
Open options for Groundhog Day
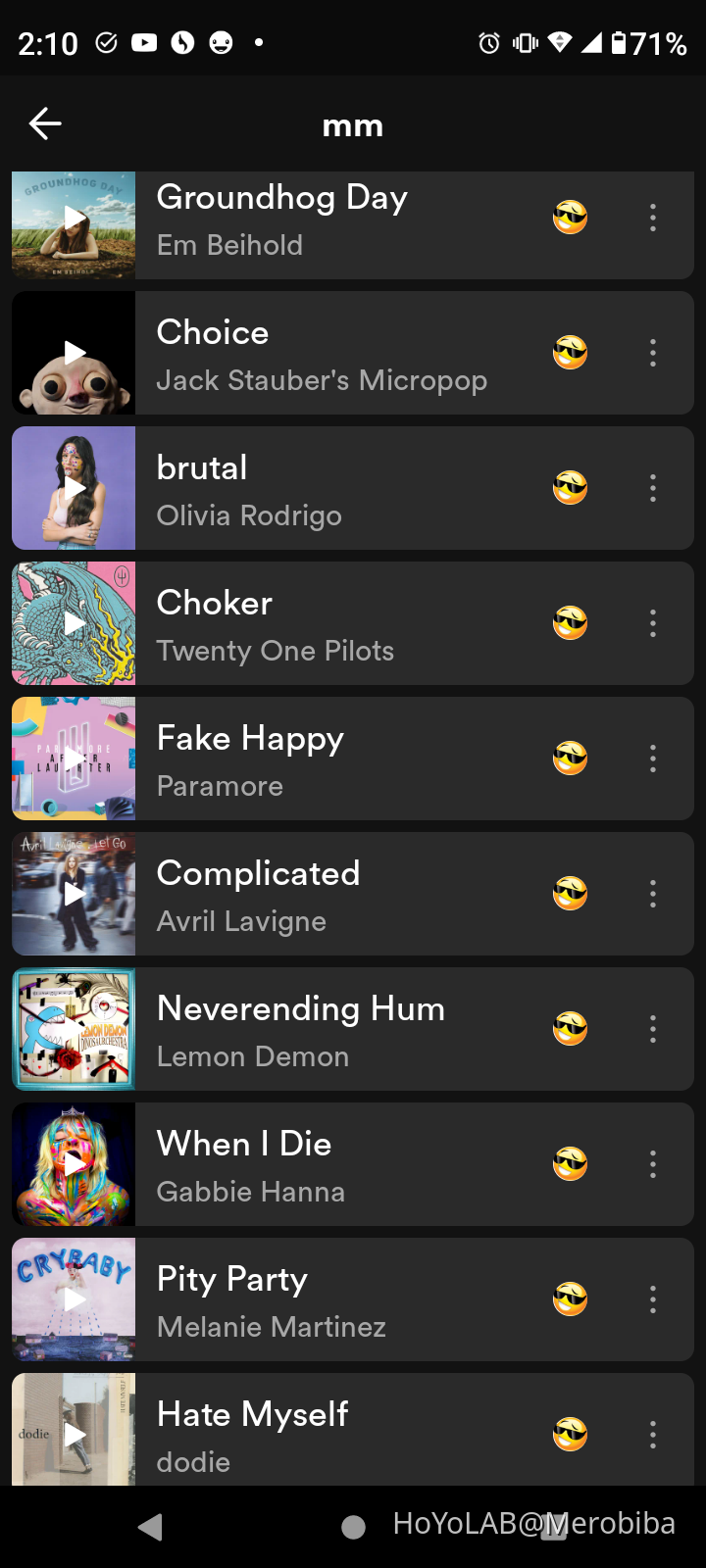653,218
